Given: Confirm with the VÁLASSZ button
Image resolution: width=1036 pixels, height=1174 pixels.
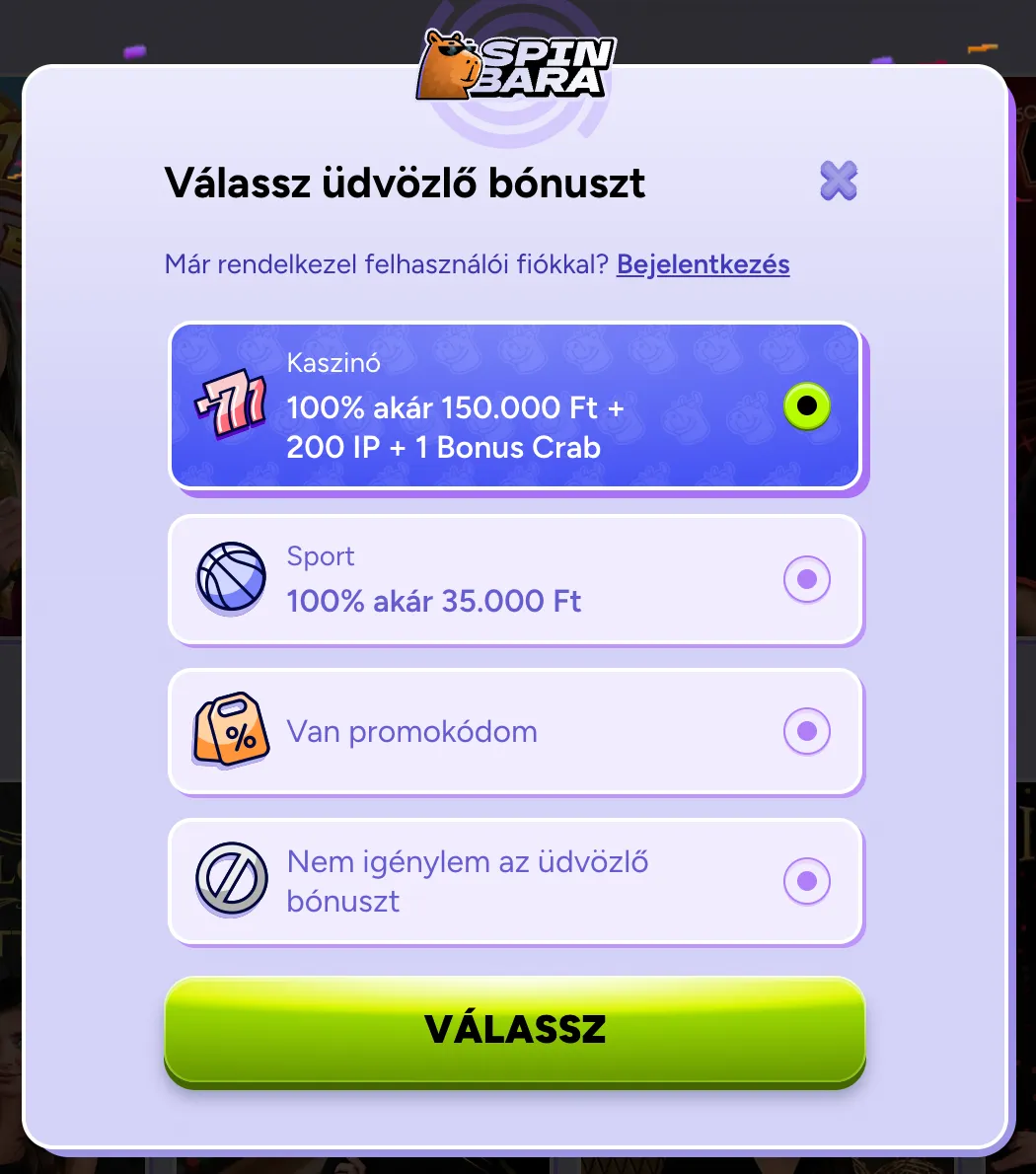Looking at the screenshot, I should tap(514, 1029).
